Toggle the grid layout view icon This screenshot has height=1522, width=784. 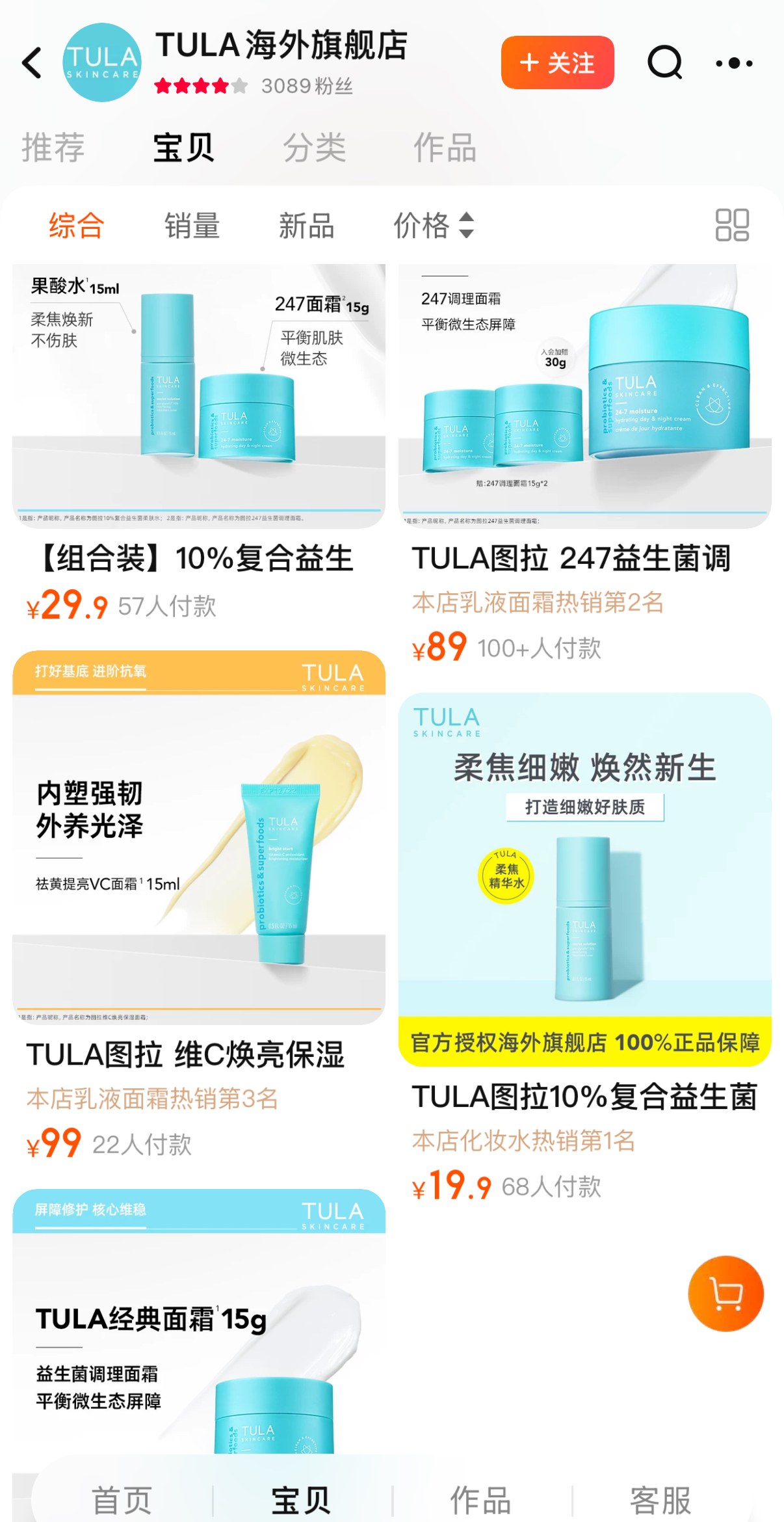coord(732,225)
